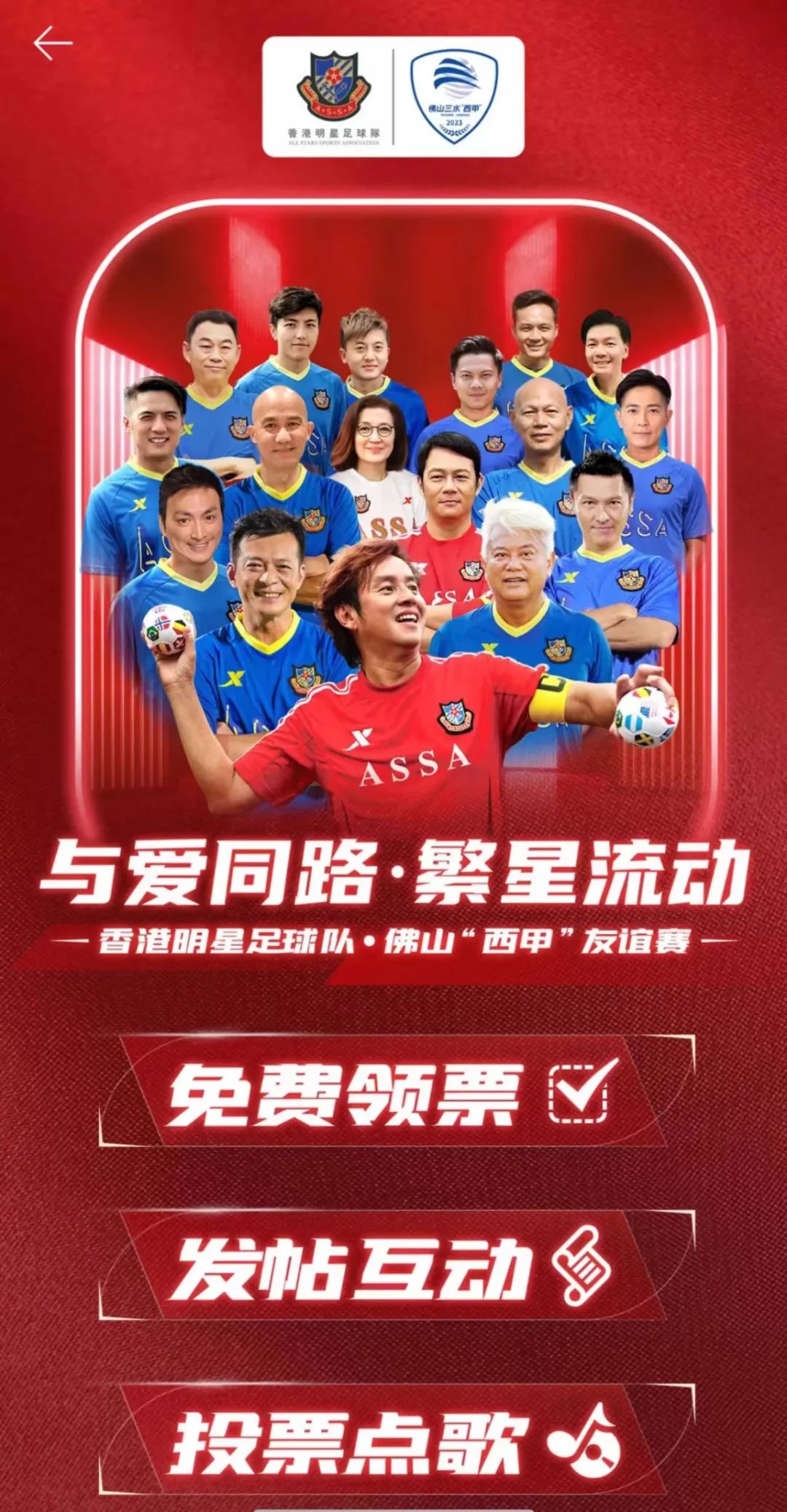Screen dimensions: 787x1512
Task: Go back using the top-left arrow
Action: click(x=52, y=44)
